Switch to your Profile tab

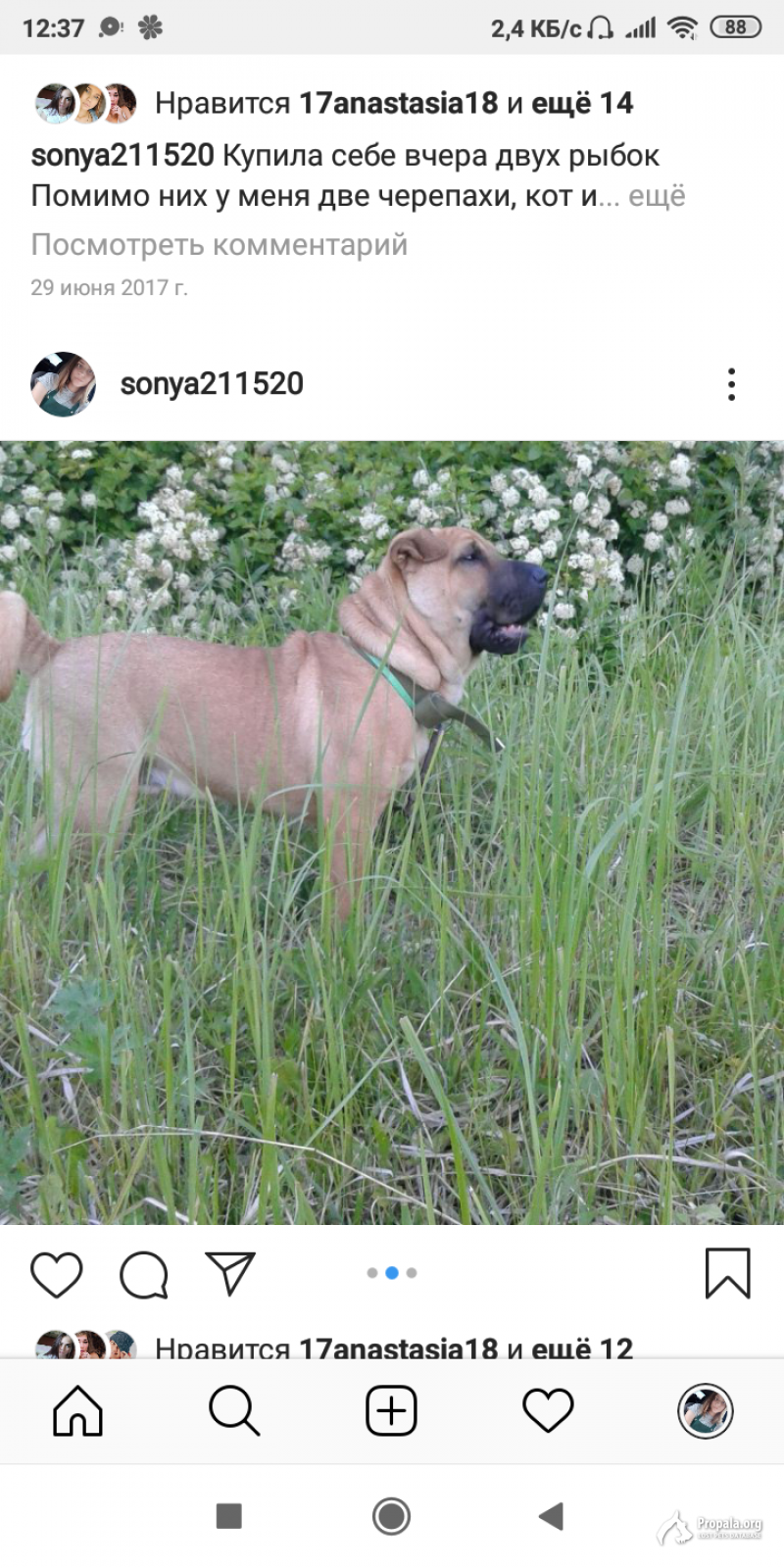coord(705,1411)
